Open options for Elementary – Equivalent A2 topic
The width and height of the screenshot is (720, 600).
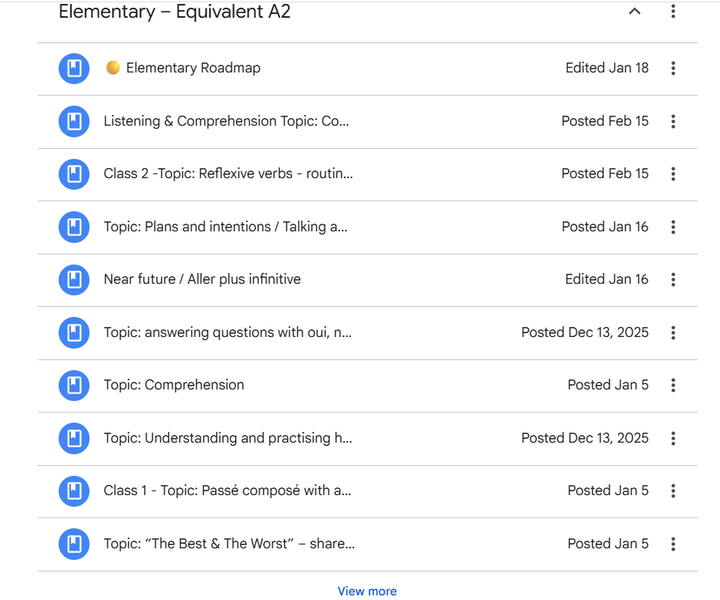tap(673, 12)
